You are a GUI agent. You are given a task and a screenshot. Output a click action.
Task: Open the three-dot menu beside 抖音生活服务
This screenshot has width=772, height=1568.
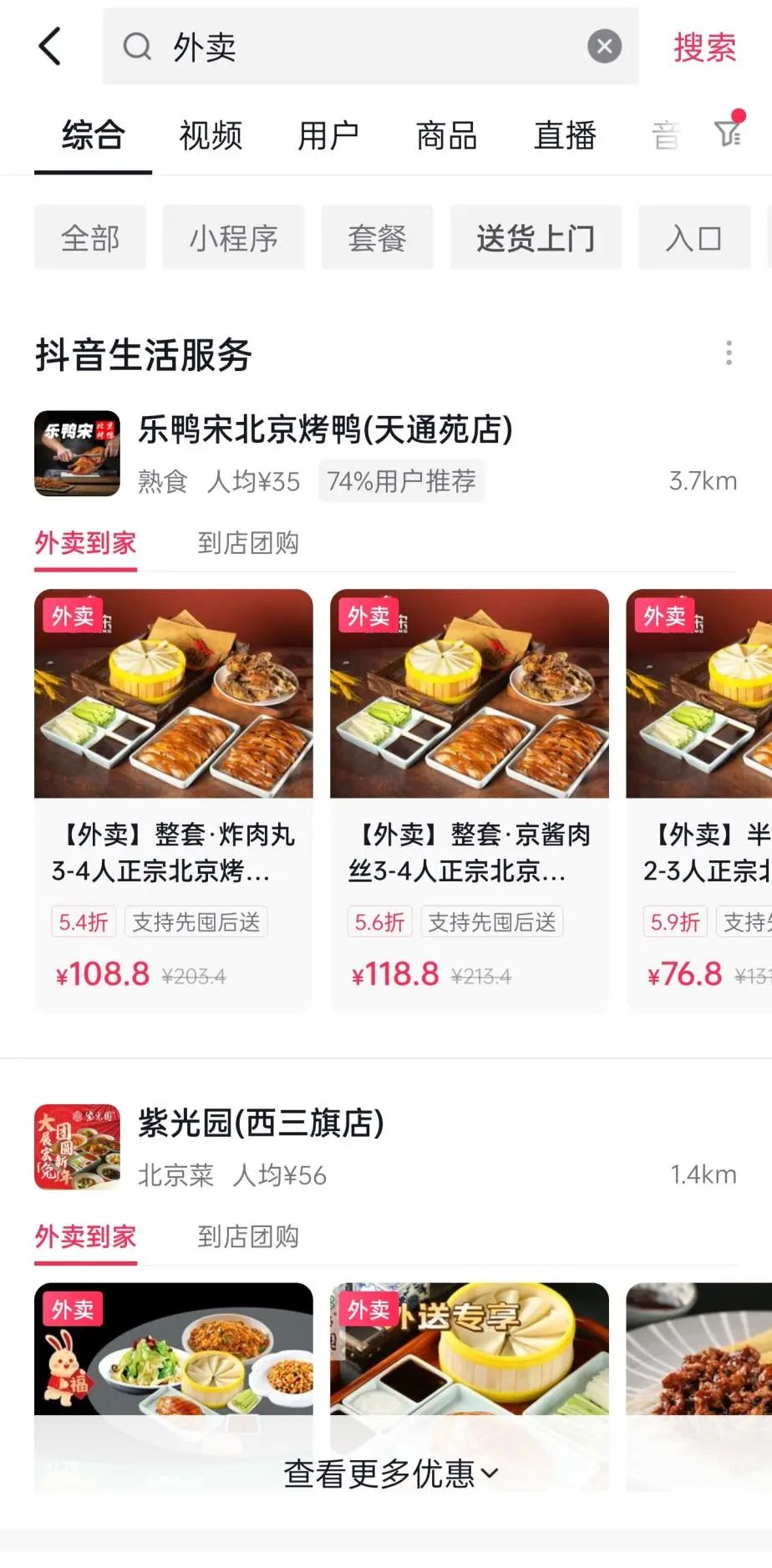729,353
